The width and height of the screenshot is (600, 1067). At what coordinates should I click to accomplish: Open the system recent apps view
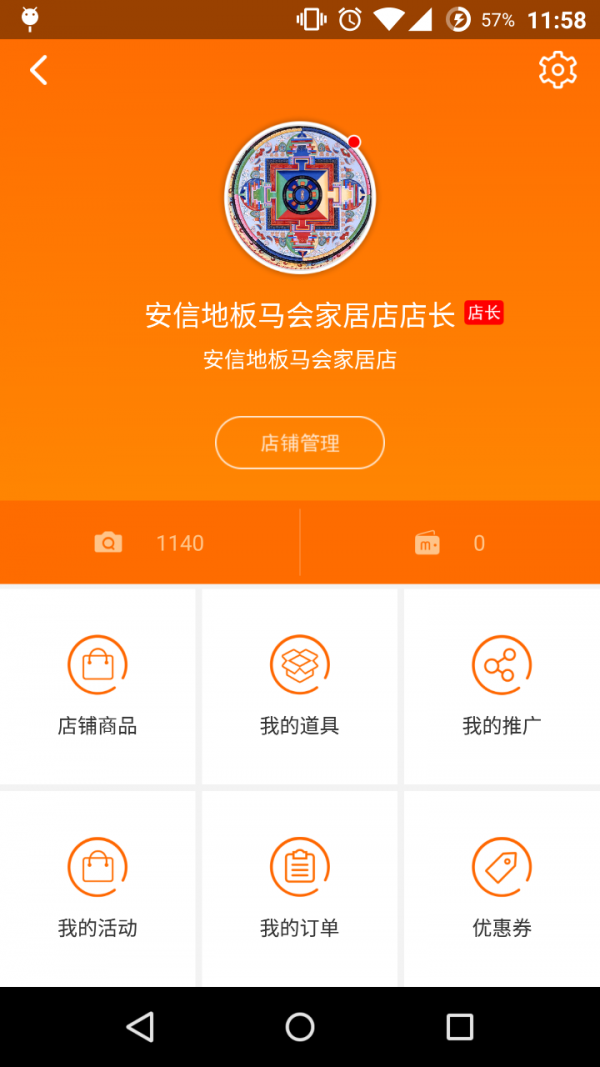click(x=459, y=1027)
